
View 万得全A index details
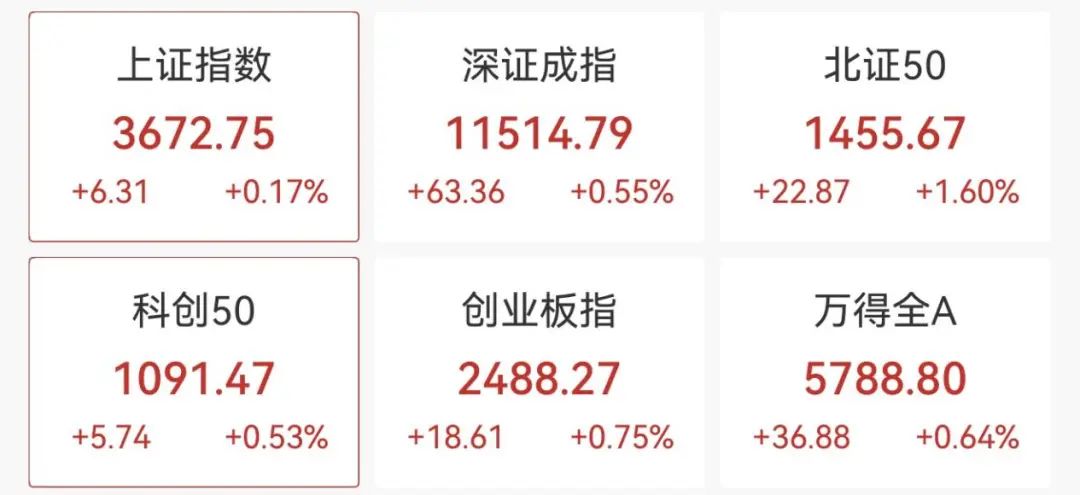885,373
